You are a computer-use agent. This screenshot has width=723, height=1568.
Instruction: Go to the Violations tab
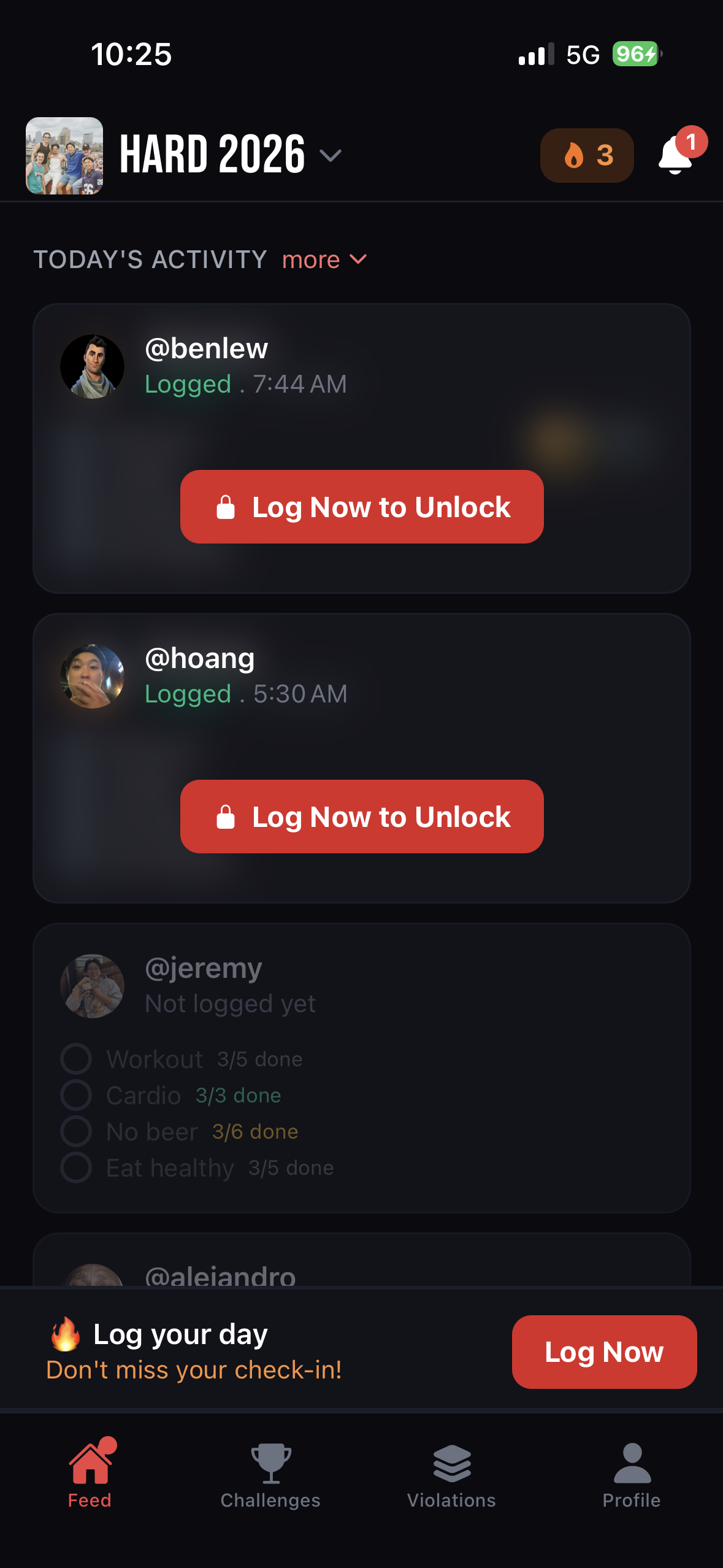[451, 1475]
